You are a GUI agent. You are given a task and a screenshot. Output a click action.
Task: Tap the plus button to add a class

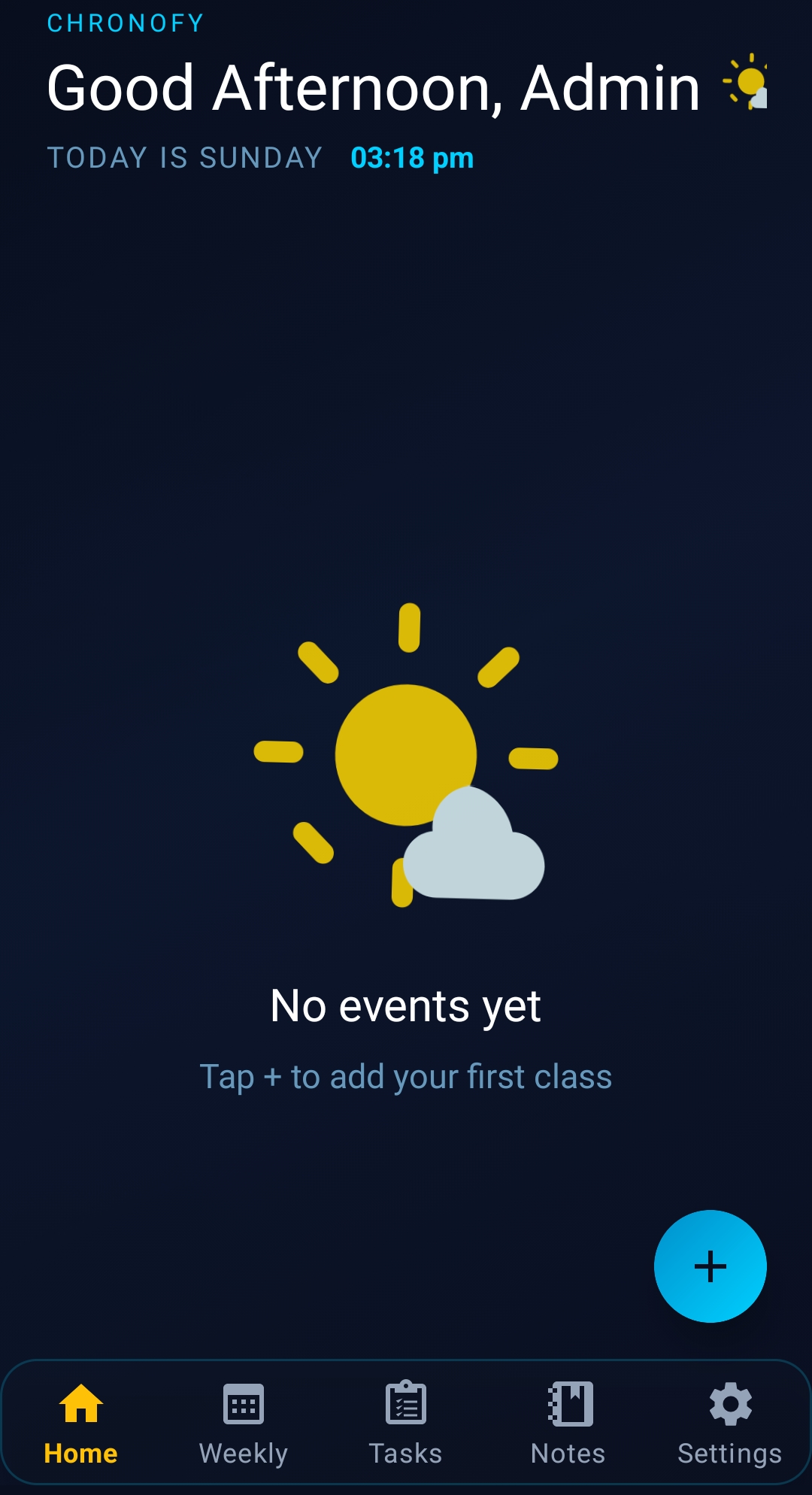point(710,1266)
